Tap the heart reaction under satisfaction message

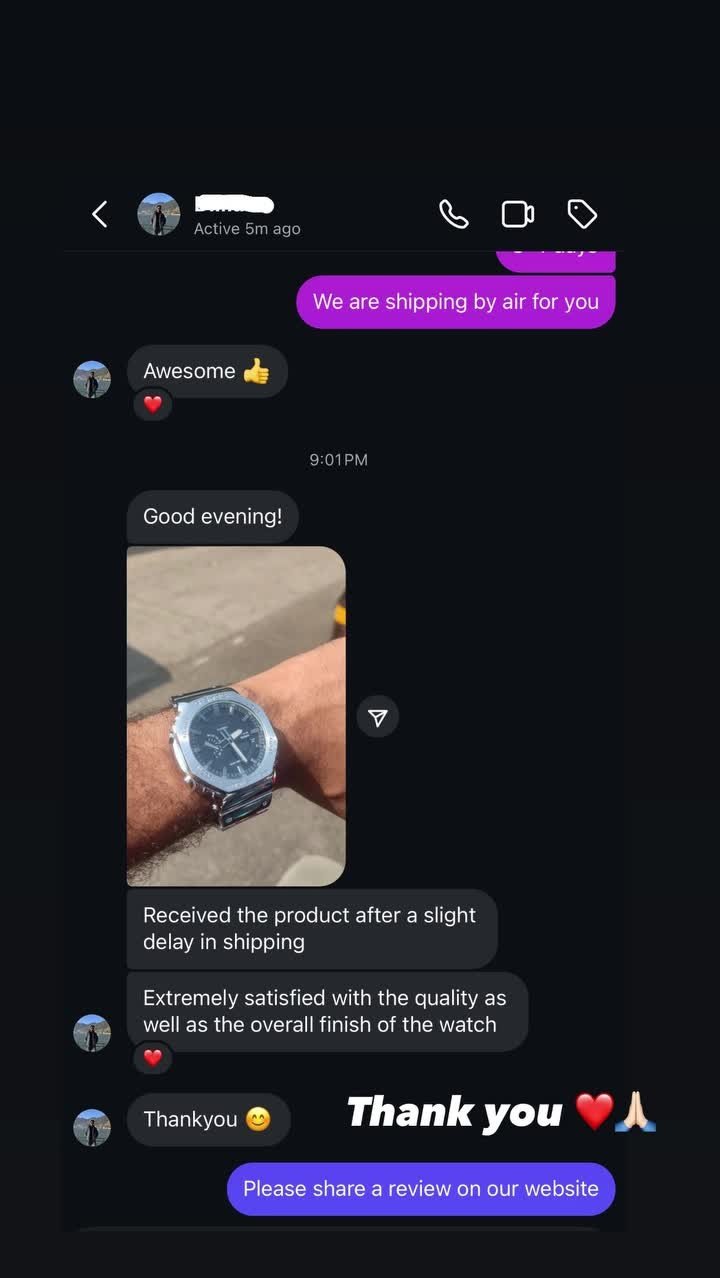pyautogui.click(x=152, y=1057)
